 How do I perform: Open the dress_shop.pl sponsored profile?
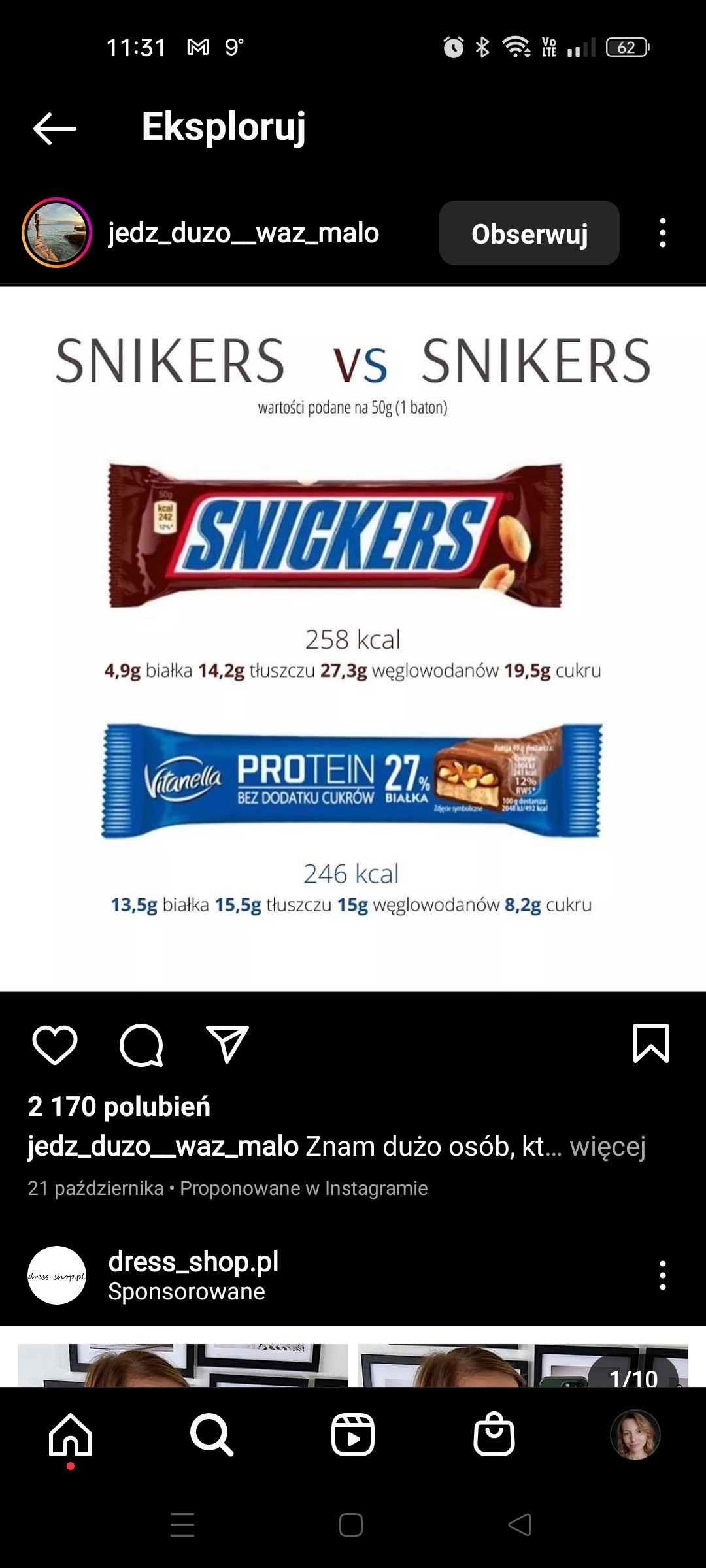pyautogui.click(x=193, y=1261)
